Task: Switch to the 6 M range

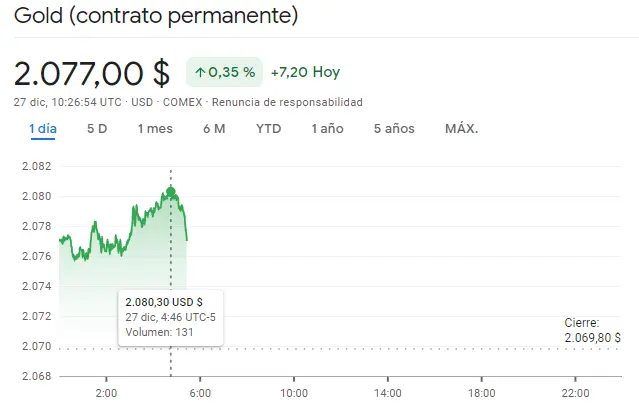Action: (x=214, y=129)
